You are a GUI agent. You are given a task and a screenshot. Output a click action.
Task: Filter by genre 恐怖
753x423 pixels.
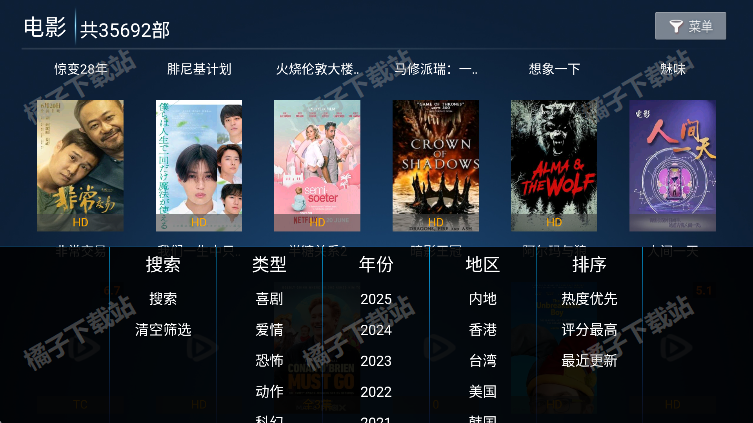[x=269, y=361]
